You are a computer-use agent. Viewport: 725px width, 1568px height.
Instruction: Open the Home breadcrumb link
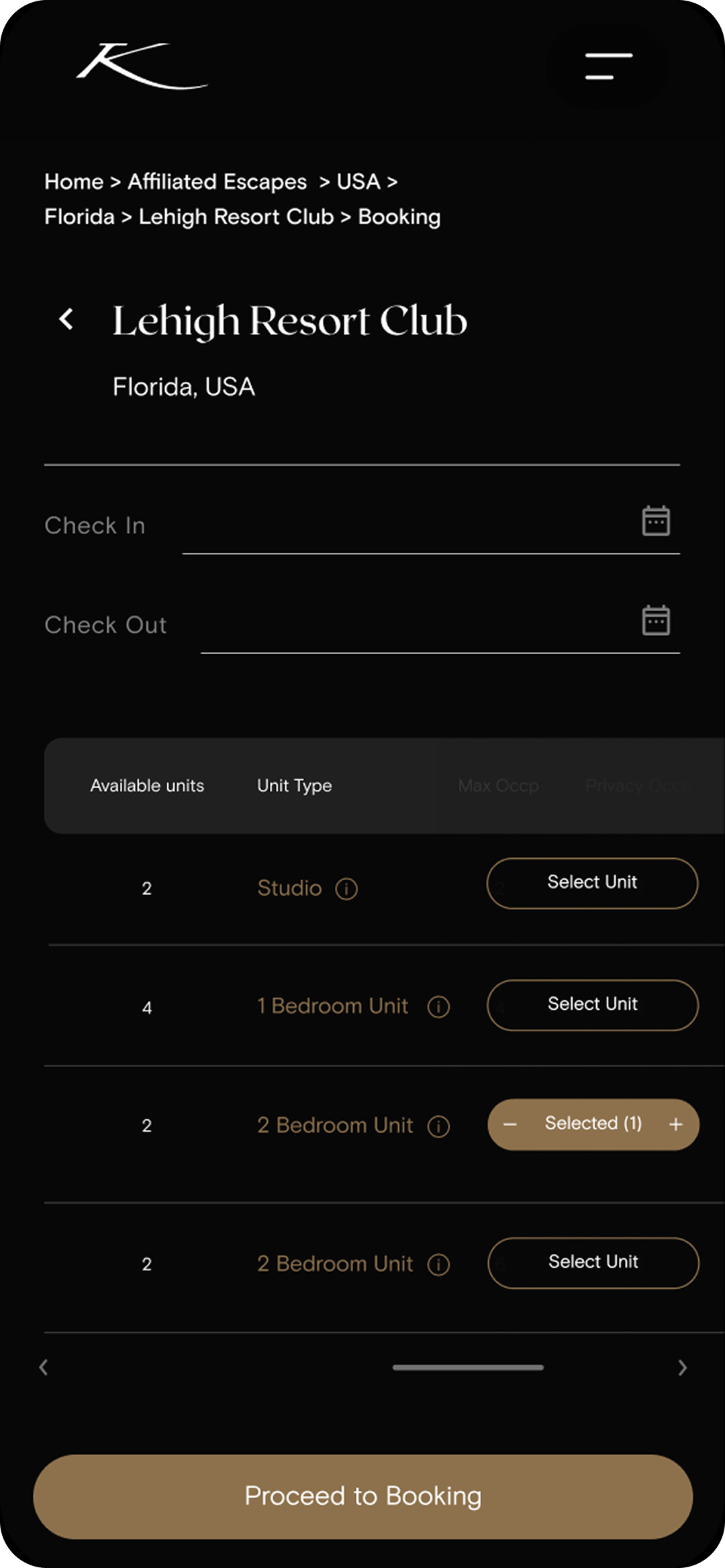[x=74, y=182]
